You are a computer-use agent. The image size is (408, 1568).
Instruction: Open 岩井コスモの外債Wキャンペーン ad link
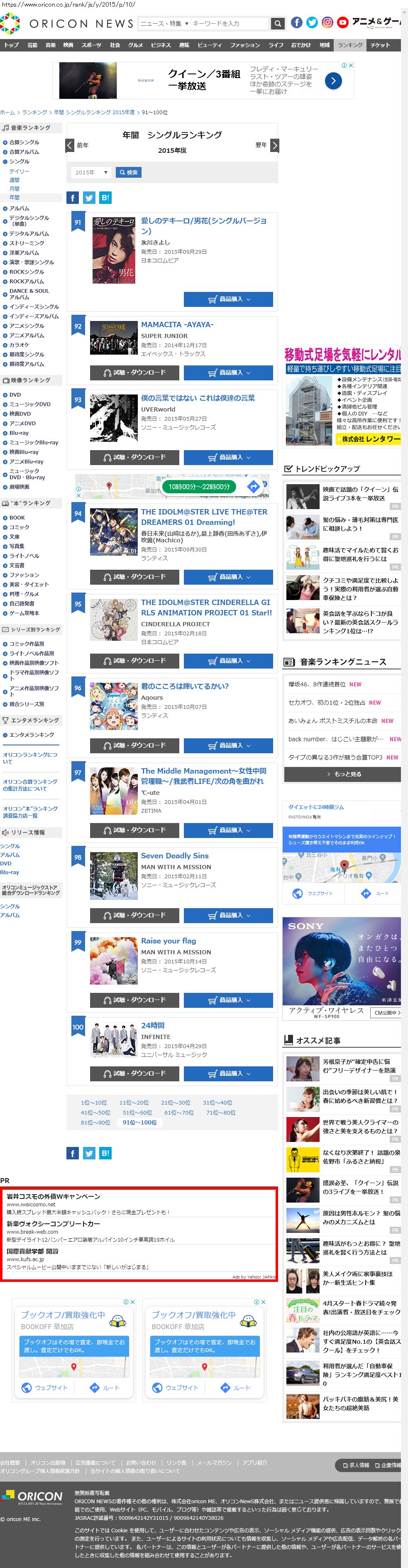[54, 1196]
